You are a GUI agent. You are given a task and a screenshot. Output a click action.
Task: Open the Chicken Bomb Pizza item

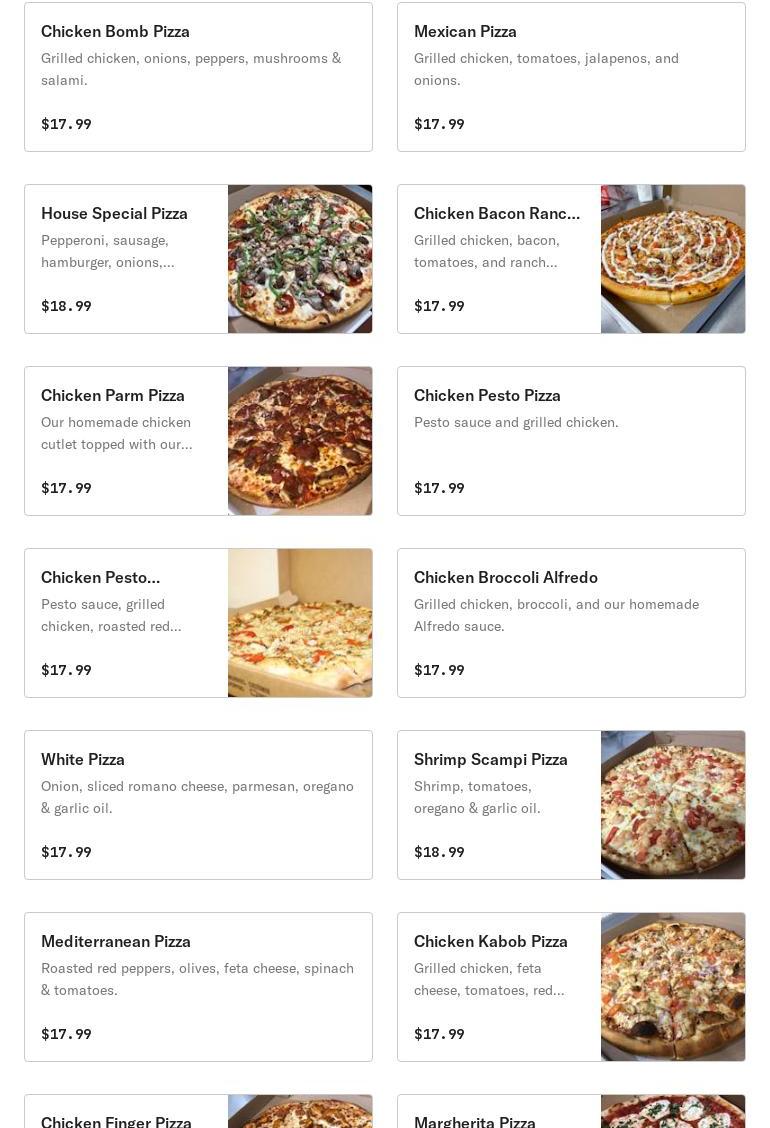198,77
